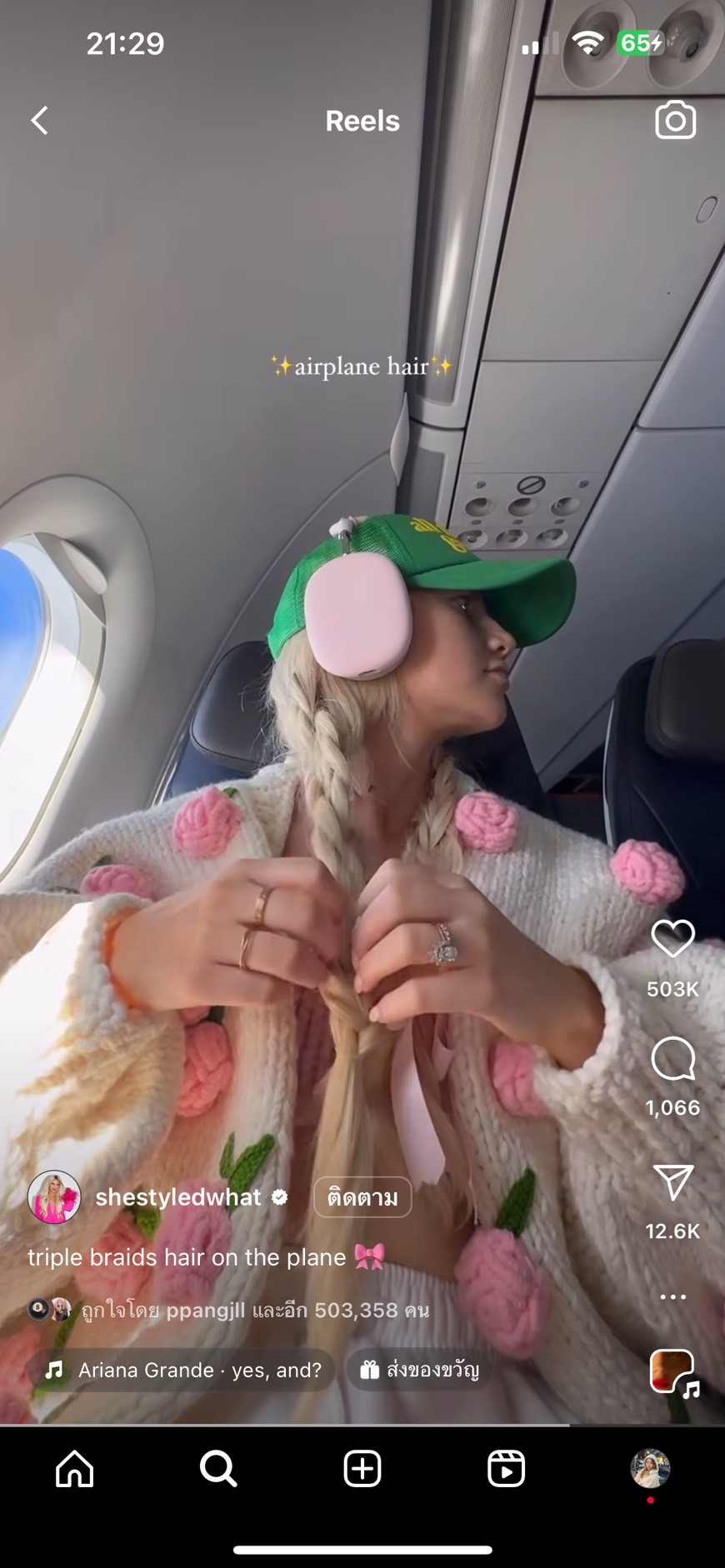Go to the Home tab
Image resolution: width=725 pixels, height=1568 pixels.
[75, 1468]
